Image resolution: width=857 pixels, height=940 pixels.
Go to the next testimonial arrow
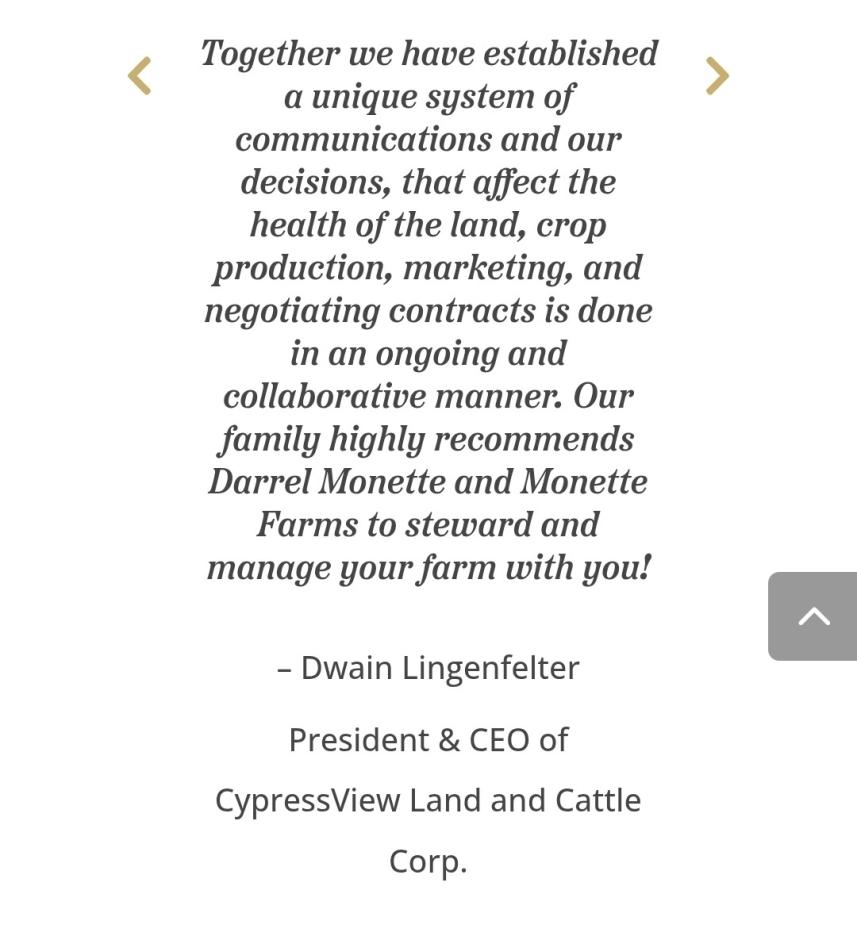click(717, 76)
